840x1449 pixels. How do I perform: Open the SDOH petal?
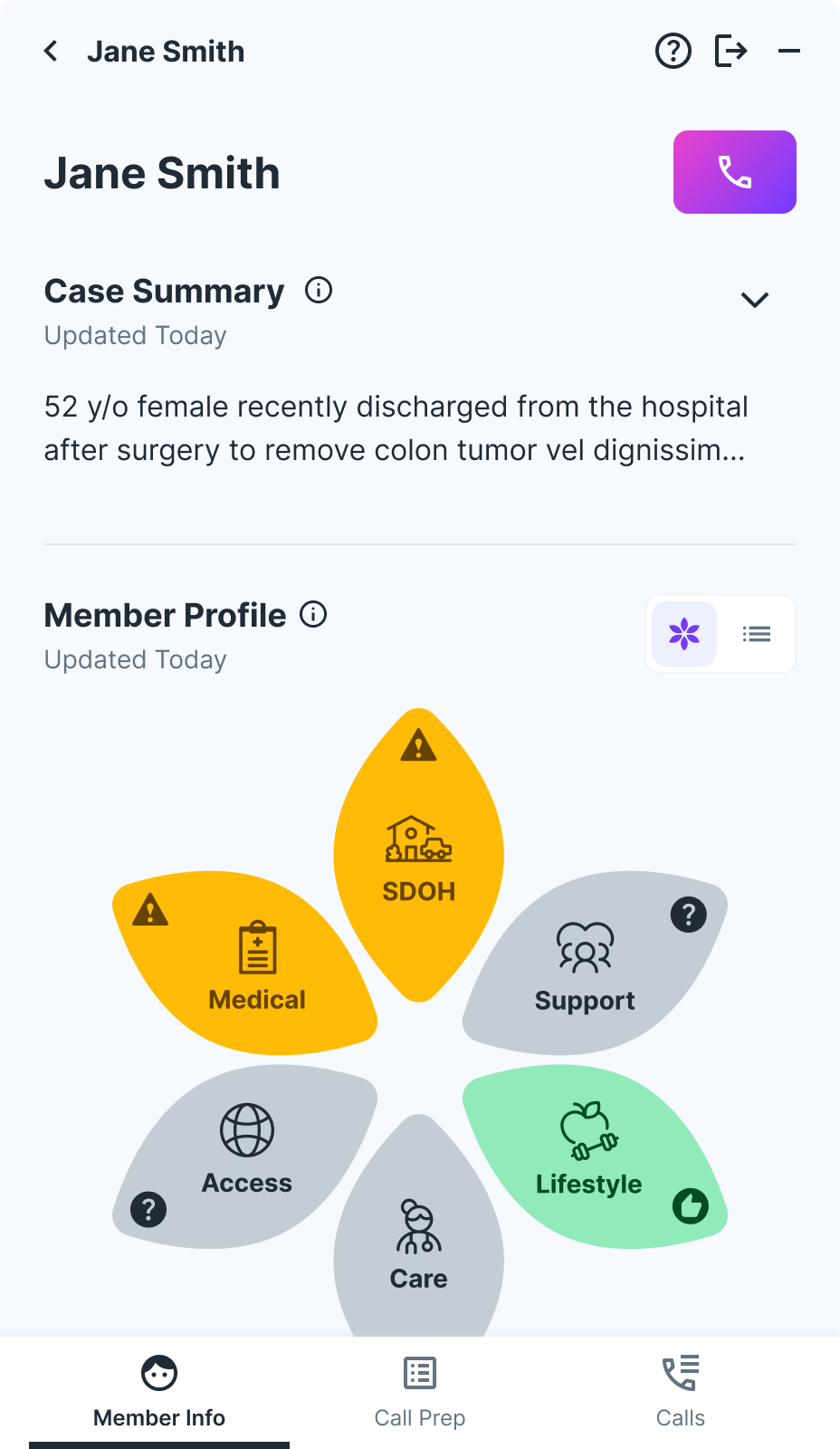(x=418, y=855)
